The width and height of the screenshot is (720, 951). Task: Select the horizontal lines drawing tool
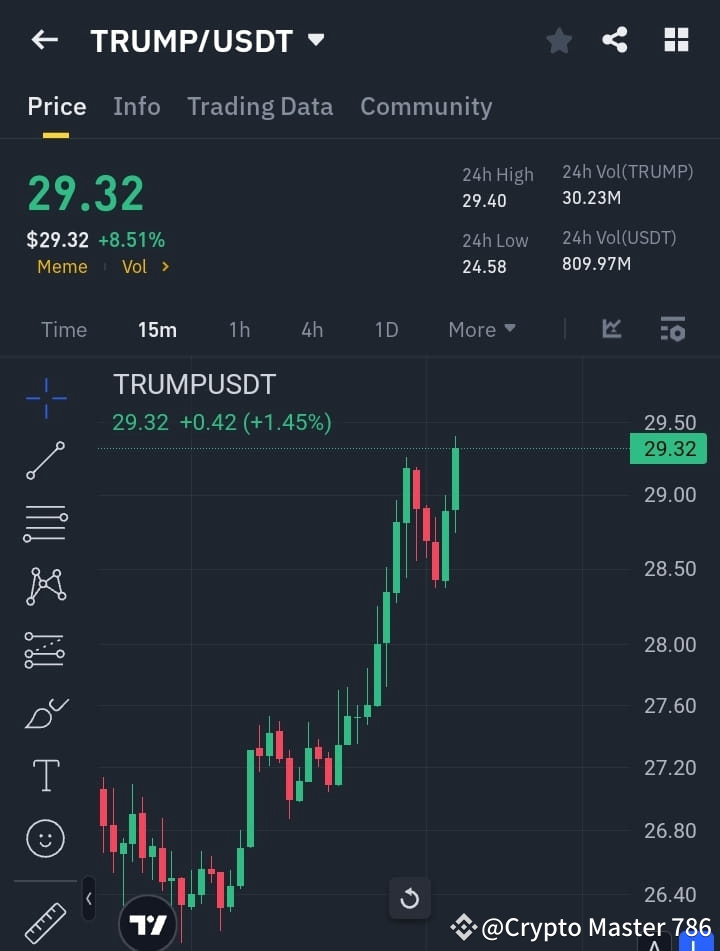pos(45,524)
